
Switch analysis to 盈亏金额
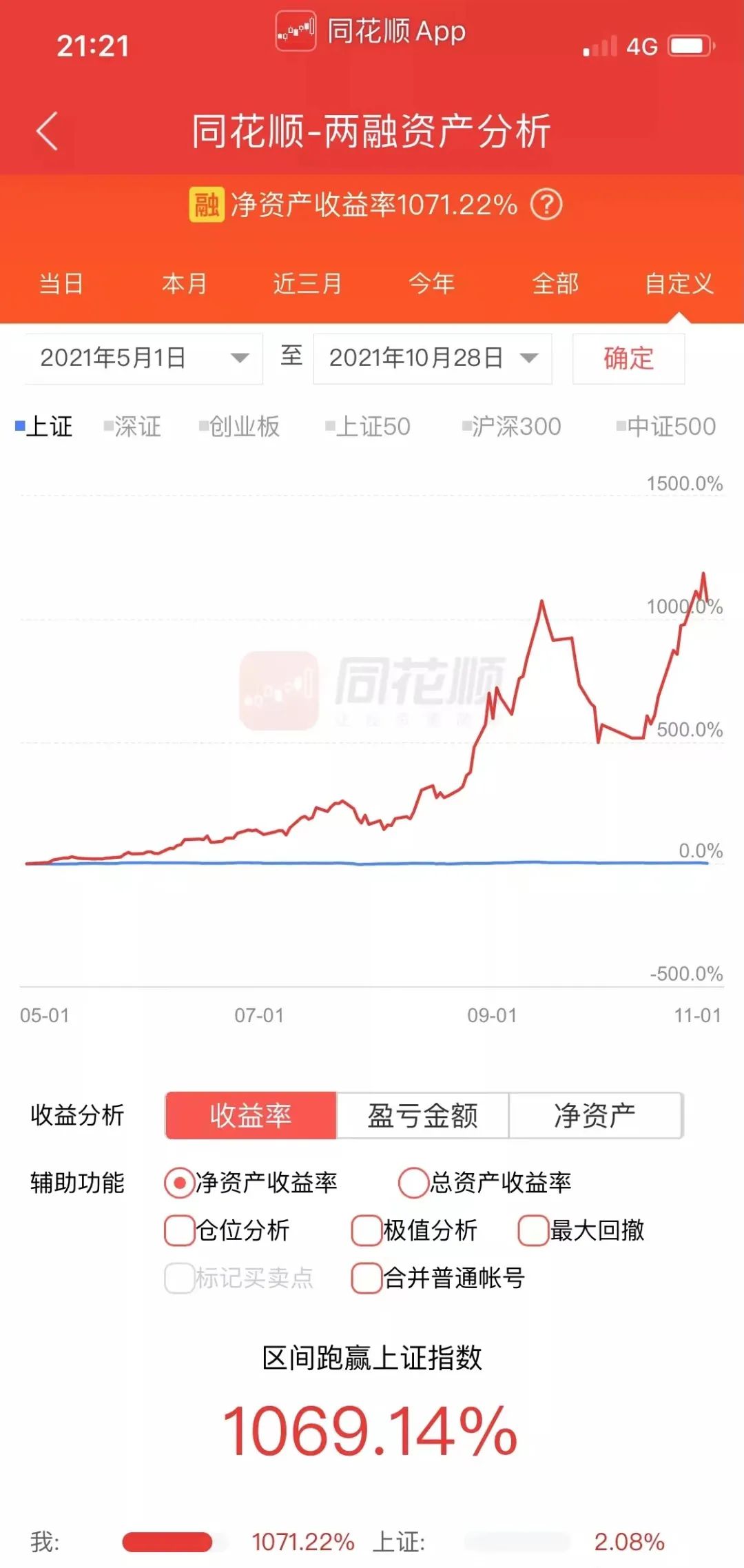coord(422,1115)
